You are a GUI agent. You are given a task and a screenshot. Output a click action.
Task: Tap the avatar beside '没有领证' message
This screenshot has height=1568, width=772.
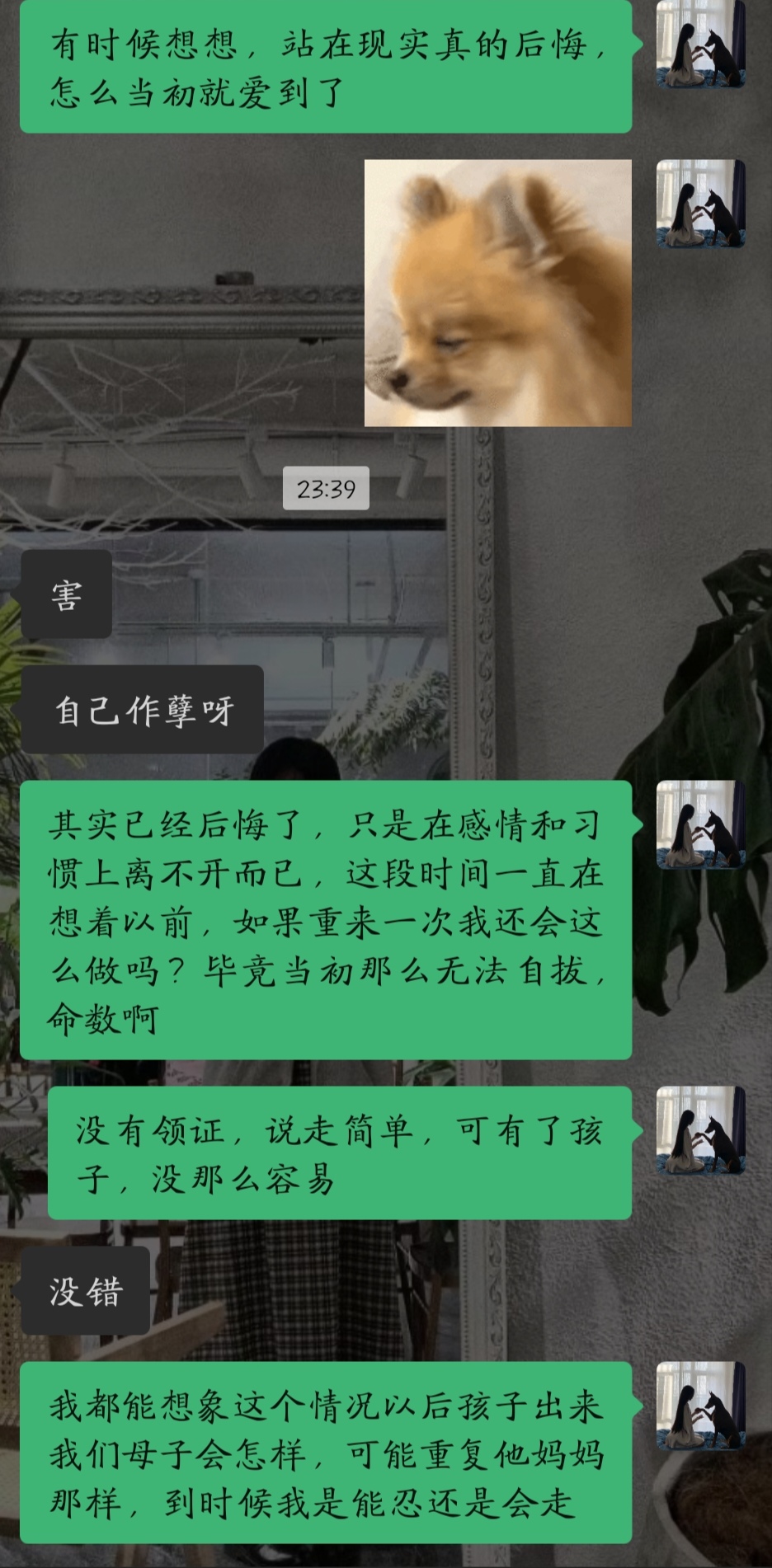[701, 1130]
